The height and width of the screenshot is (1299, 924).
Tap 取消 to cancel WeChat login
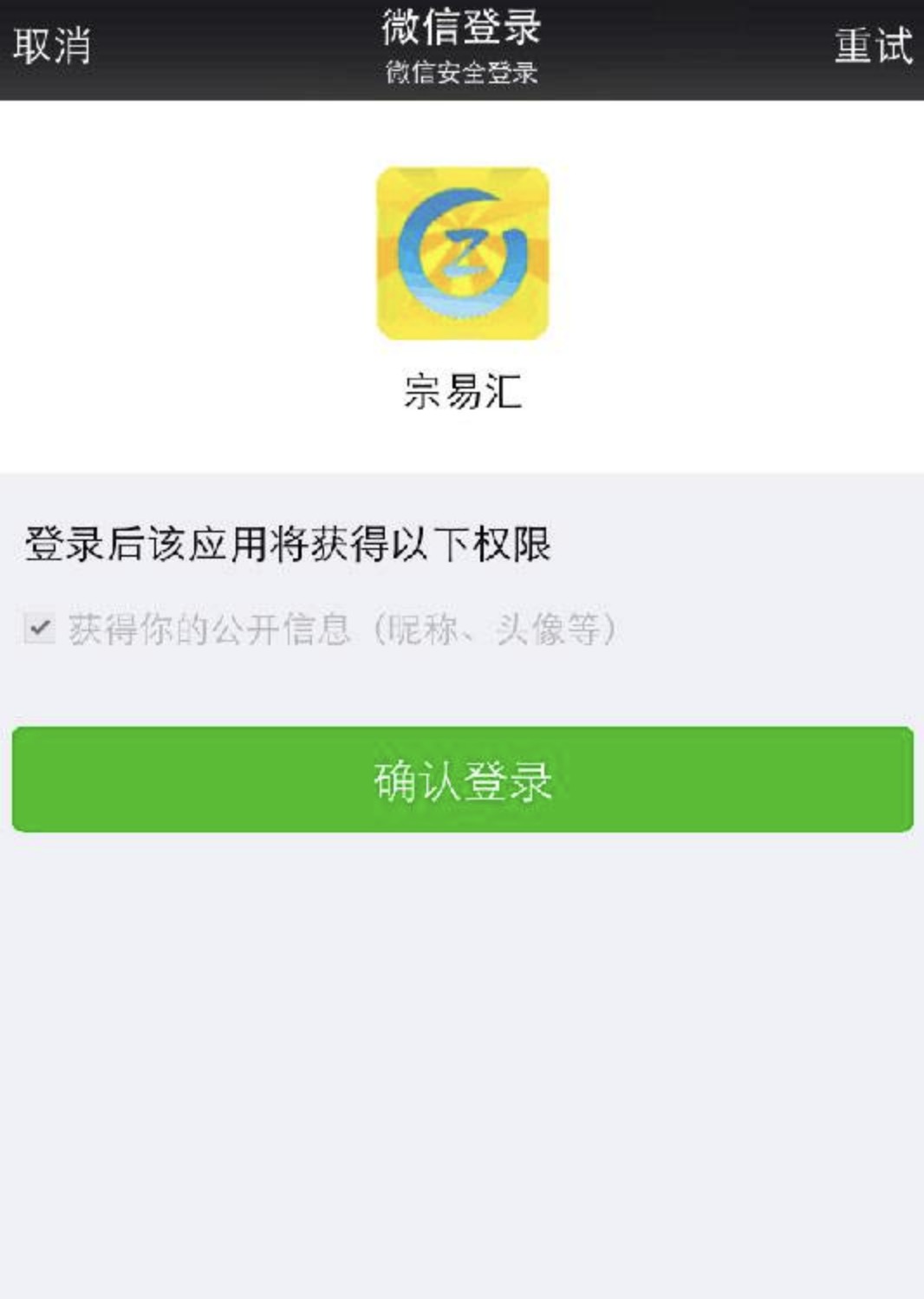point(52,46)
